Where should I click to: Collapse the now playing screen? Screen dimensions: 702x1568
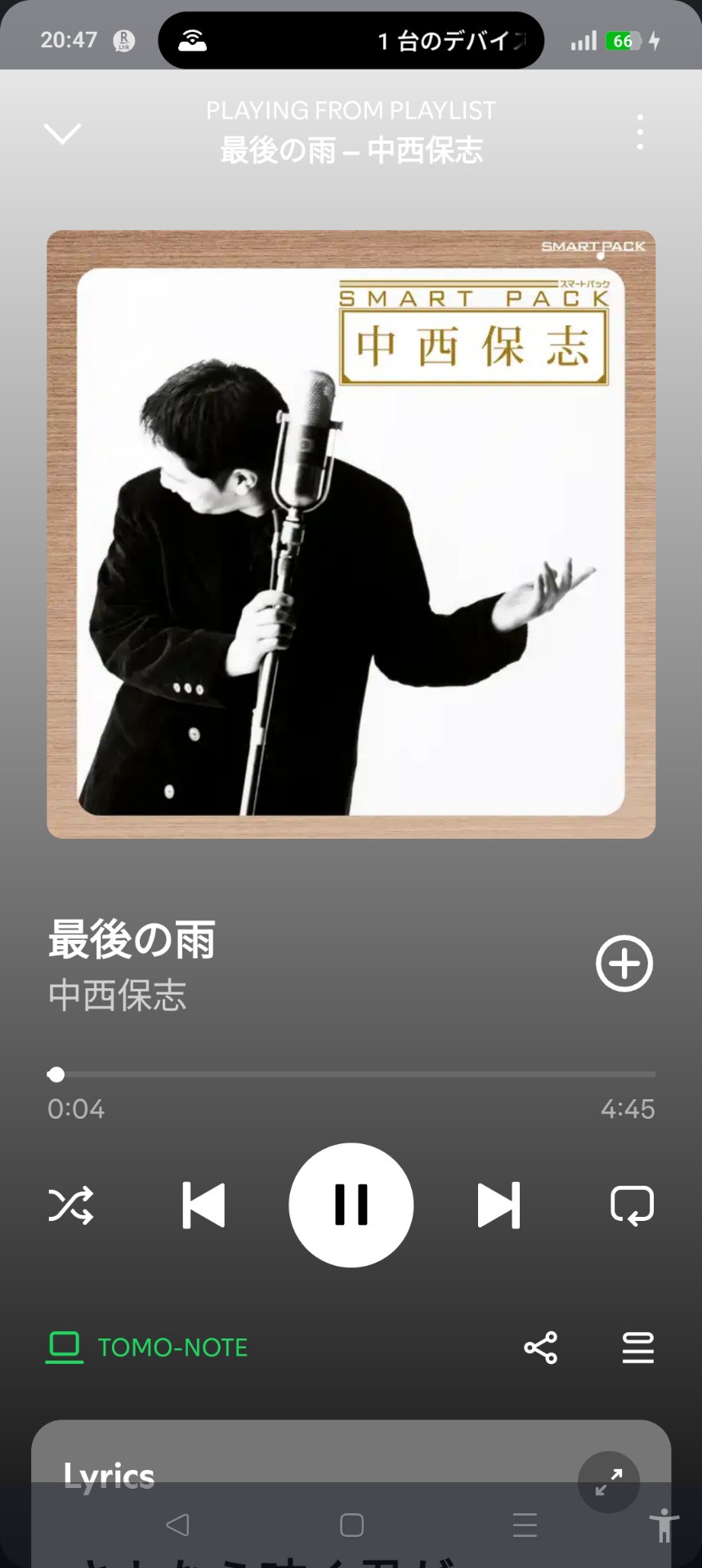pos(62,133)
